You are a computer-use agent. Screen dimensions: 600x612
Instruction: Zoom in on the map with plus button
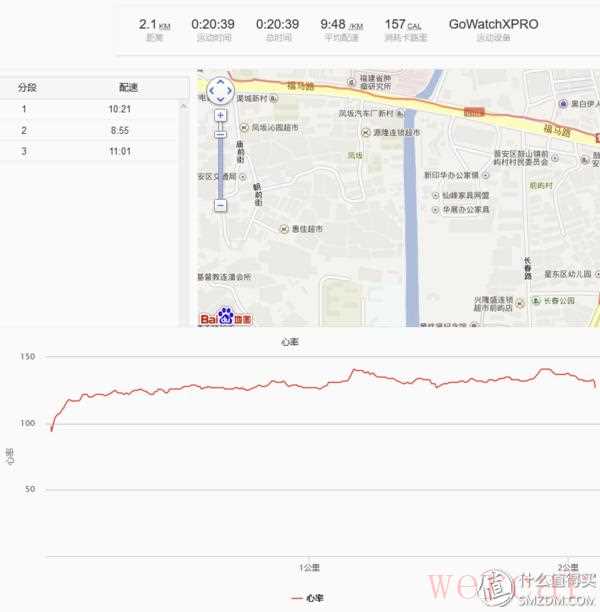220,115
